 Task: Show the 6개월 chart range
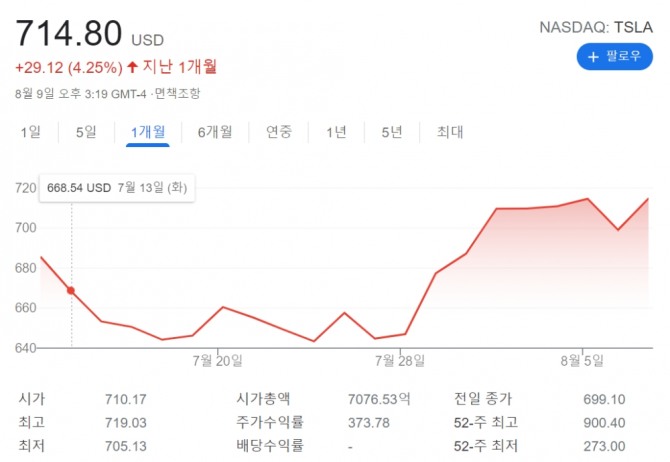click(x=215, y=132)
